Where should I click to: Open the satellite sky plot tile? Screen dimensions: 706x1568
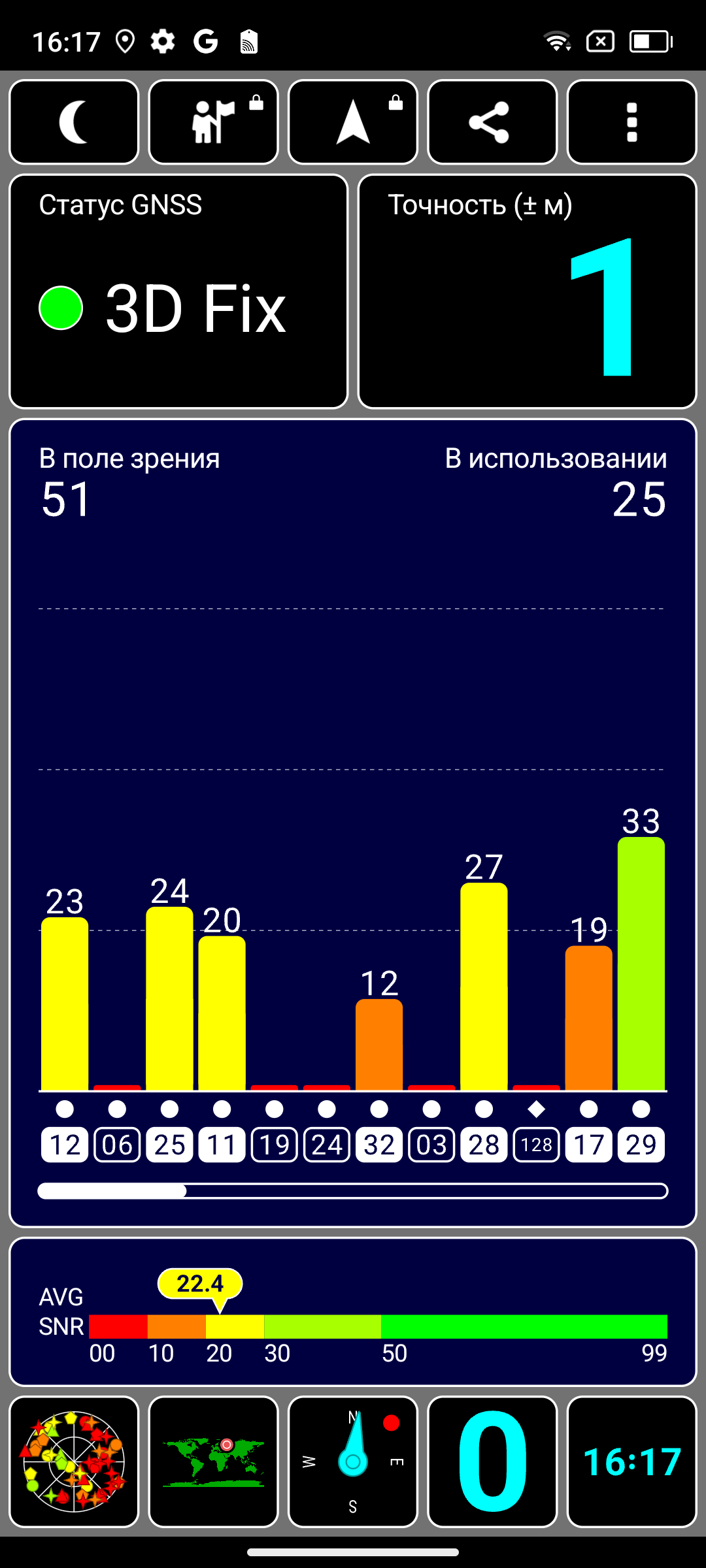point(74,1462)
